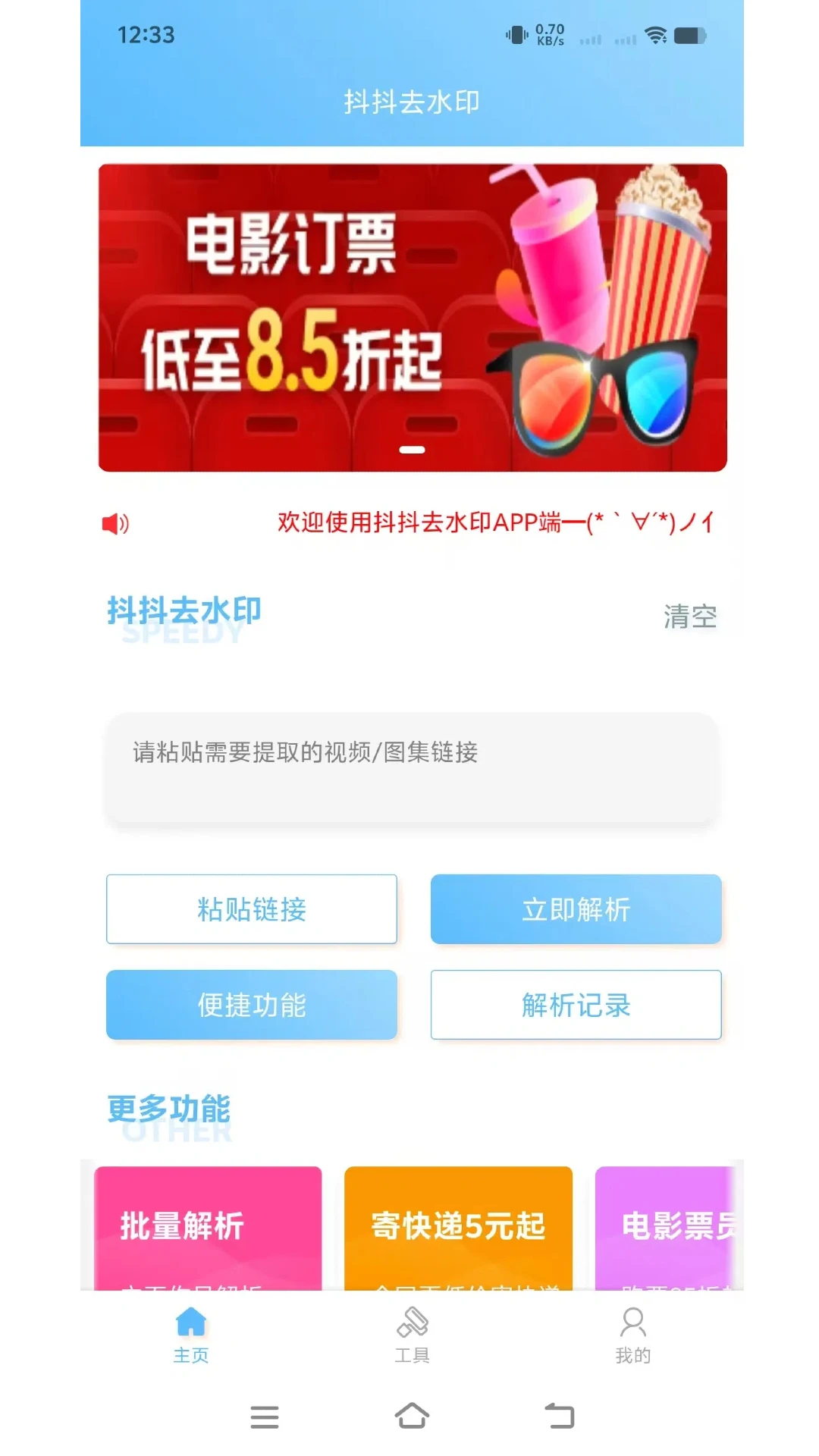Tap the 立即解析 parse button

click(576, 909)
